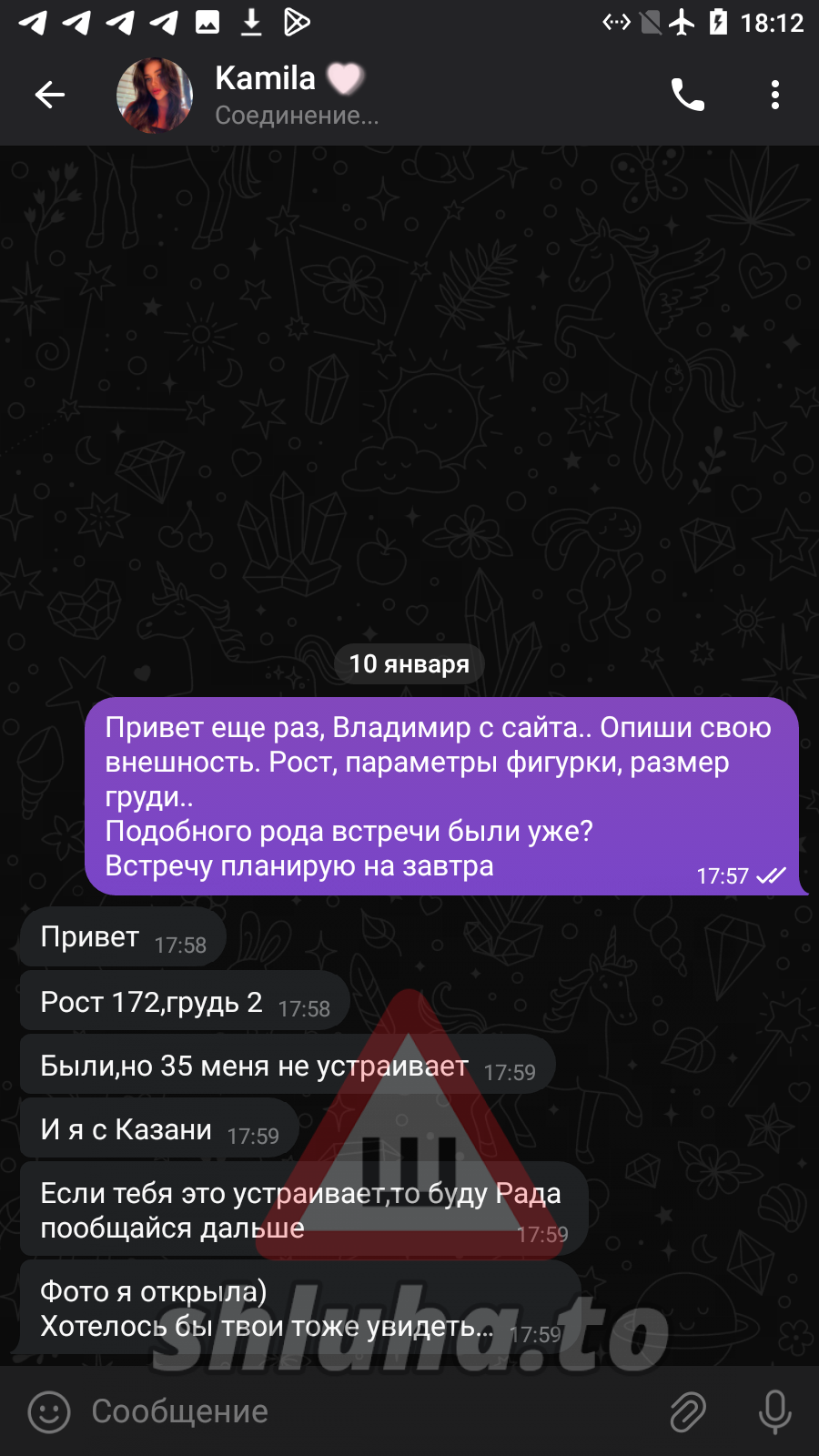Open the overflow menu
This screenshot has width=819, height=1456.
click(x=774, y=95)
